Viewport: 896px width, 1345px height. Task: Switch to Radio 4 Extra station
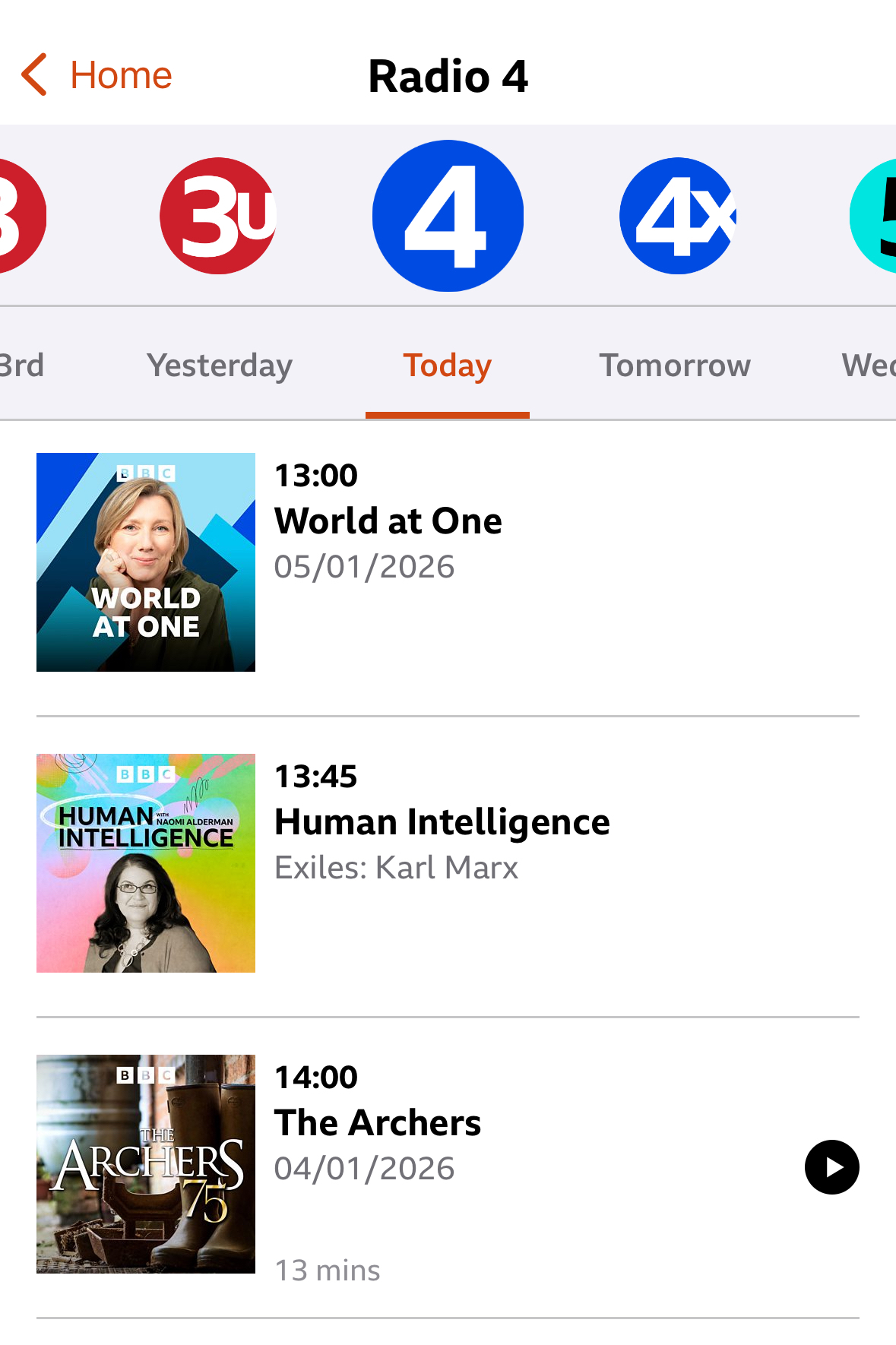[678, 216]
